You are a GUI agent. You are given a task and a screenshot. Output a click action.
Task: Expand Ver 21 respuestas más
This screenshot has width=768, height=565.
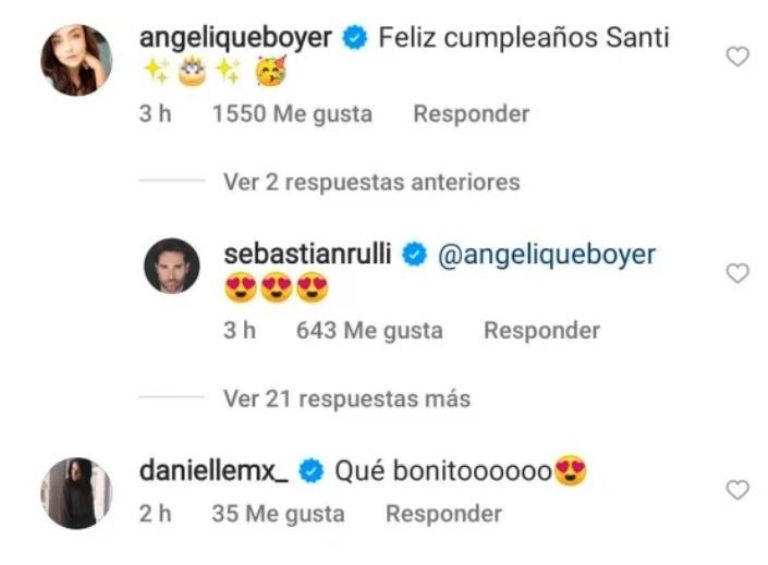(x=346, y=398)
